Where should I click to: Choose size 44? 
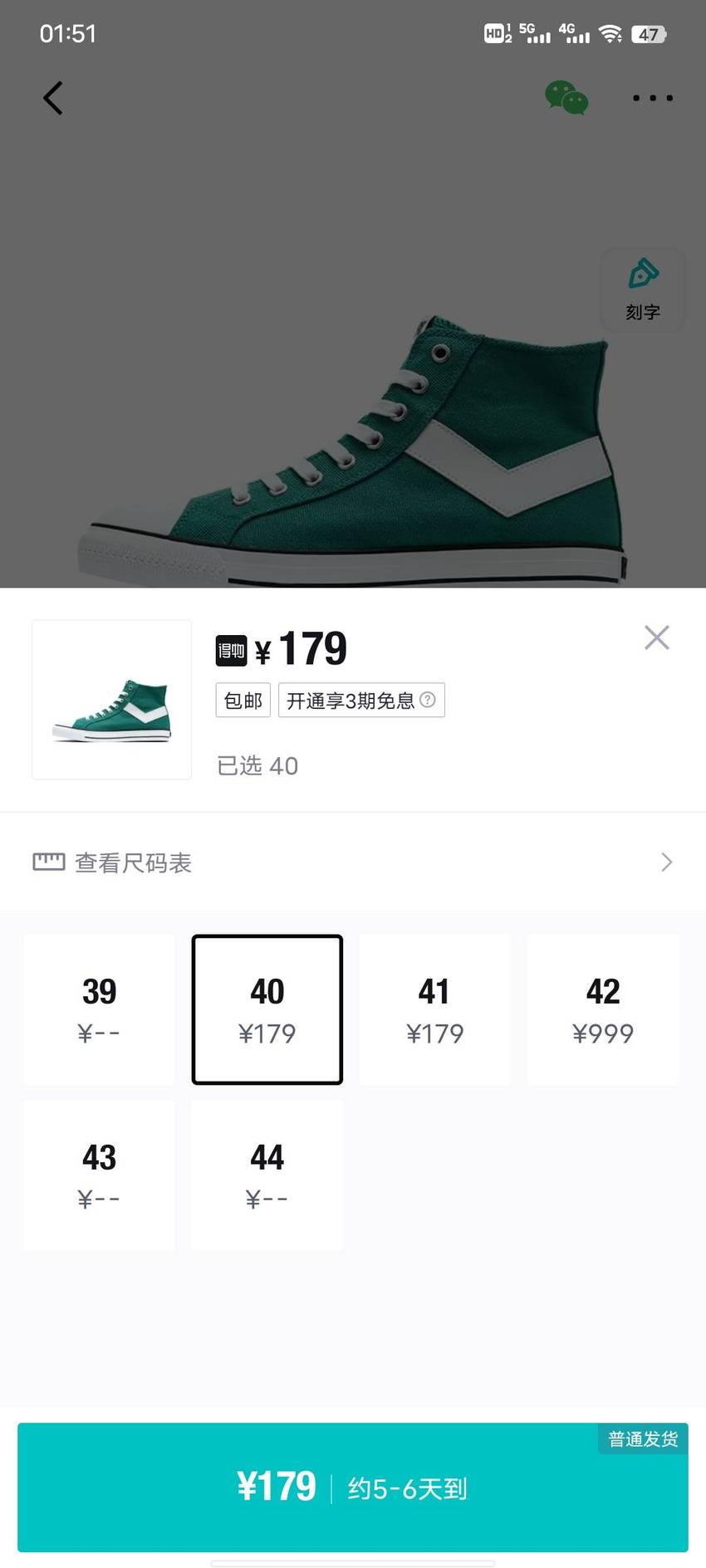click(x=267, y=1175)
